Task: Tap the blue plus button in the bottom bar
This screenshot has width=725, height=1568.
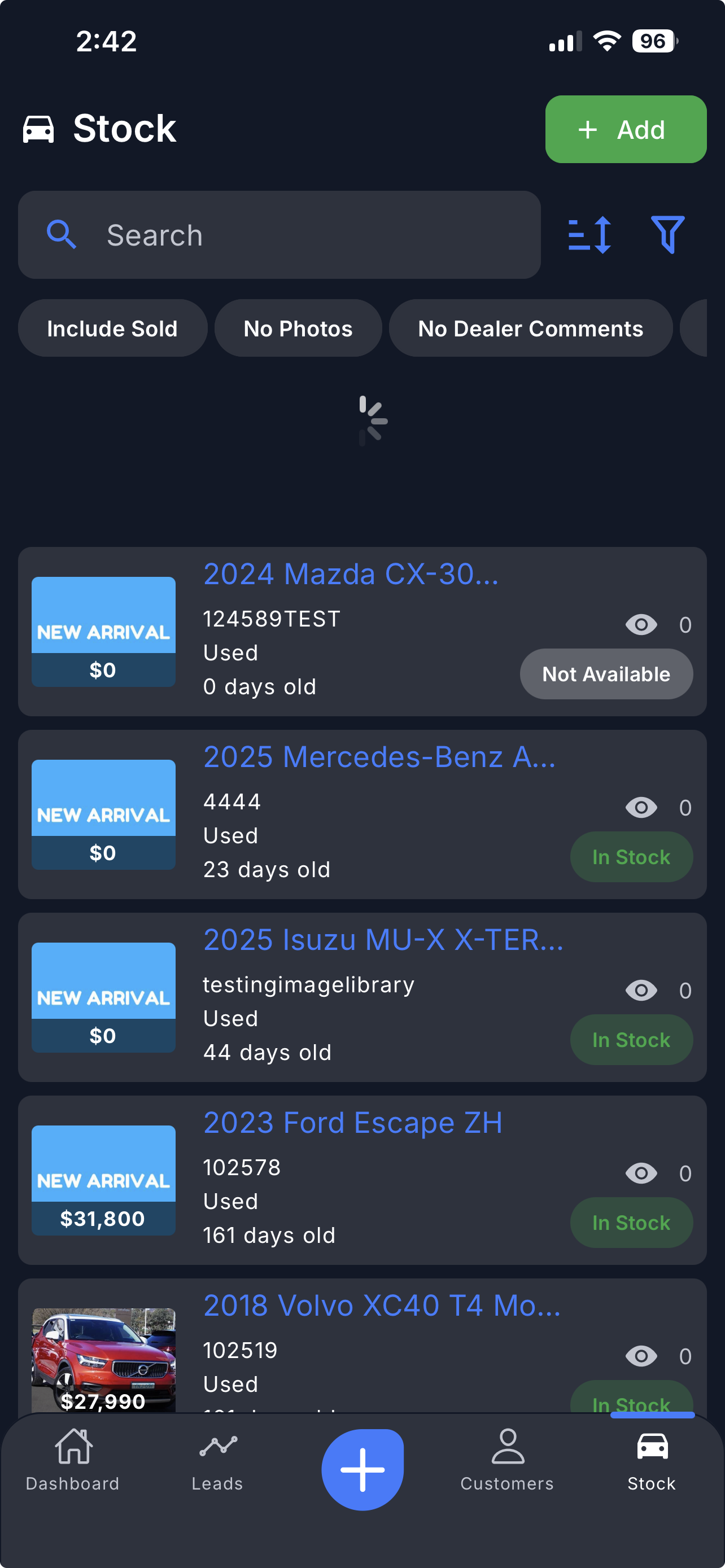Action: (x=362, y=1469)
